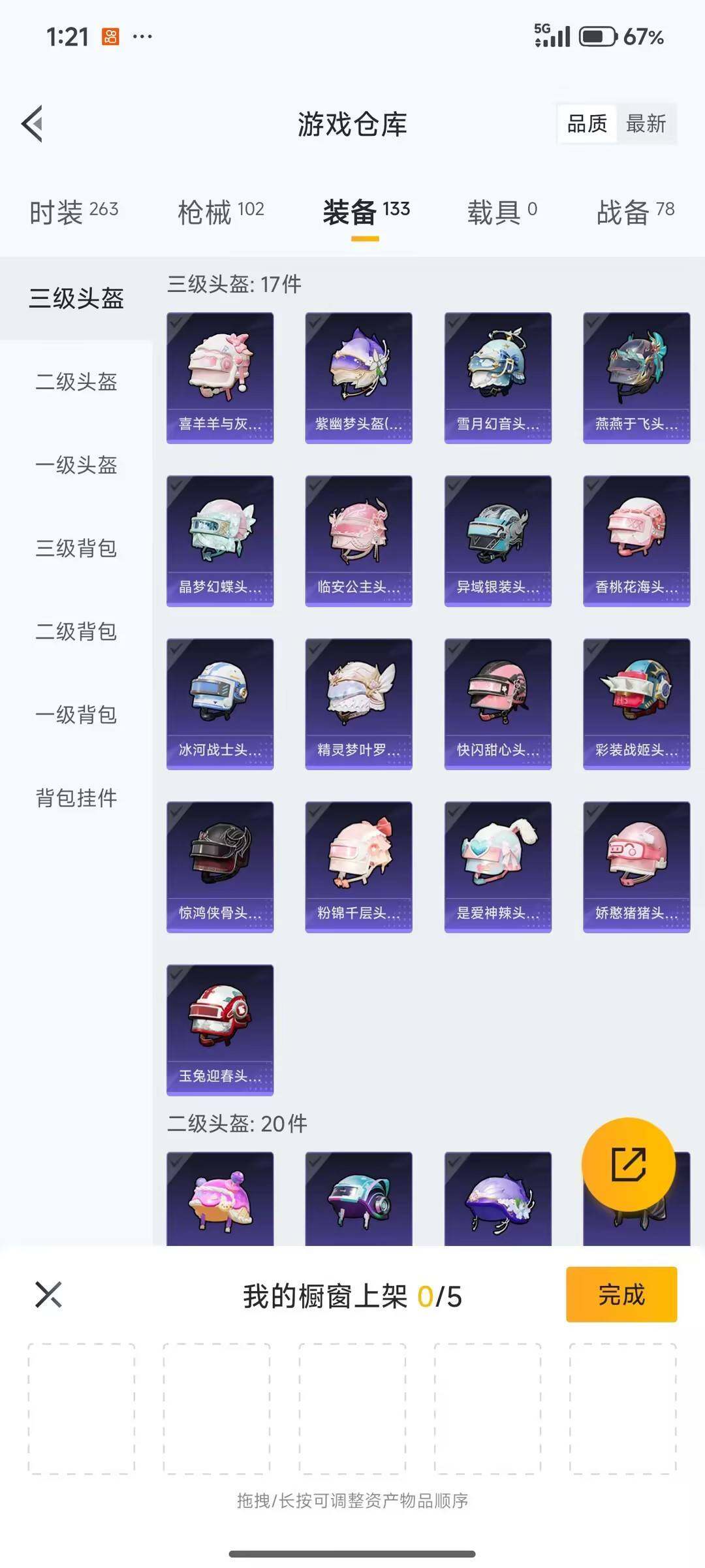Switch to the 枪械 tab
The image size is (705, 1568).
pos(221,212)
